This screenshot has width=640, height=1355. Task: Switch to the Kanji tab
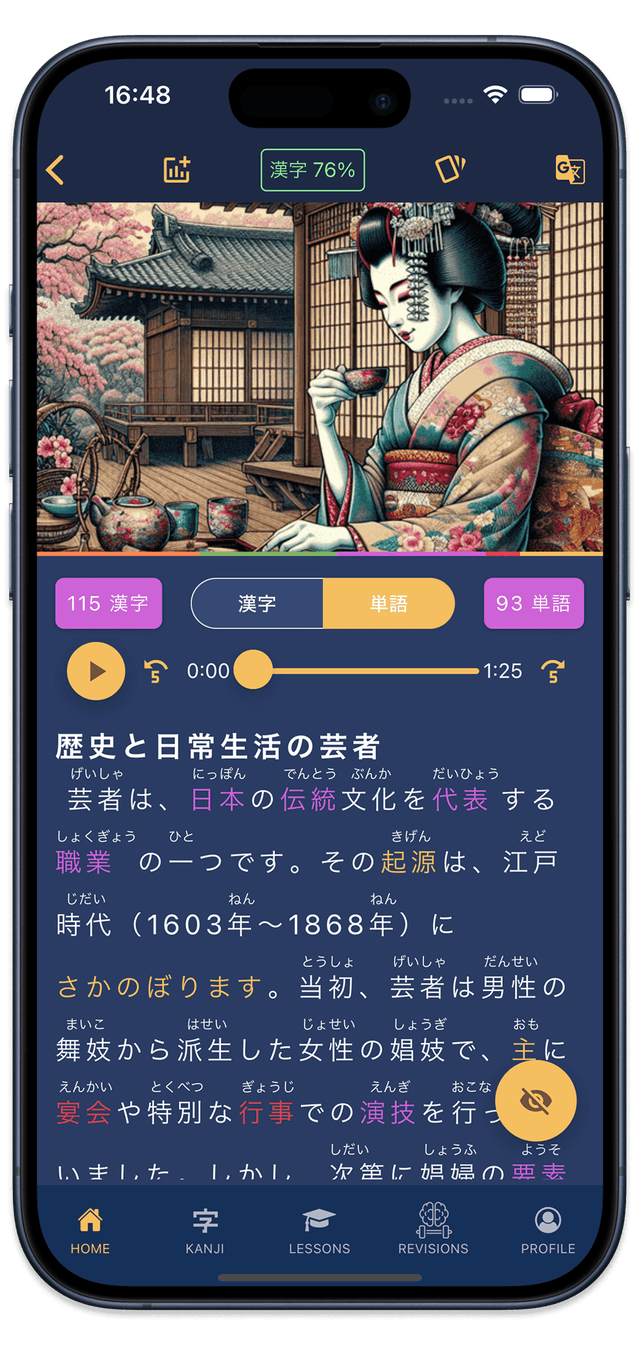[x=205, y=1230]
